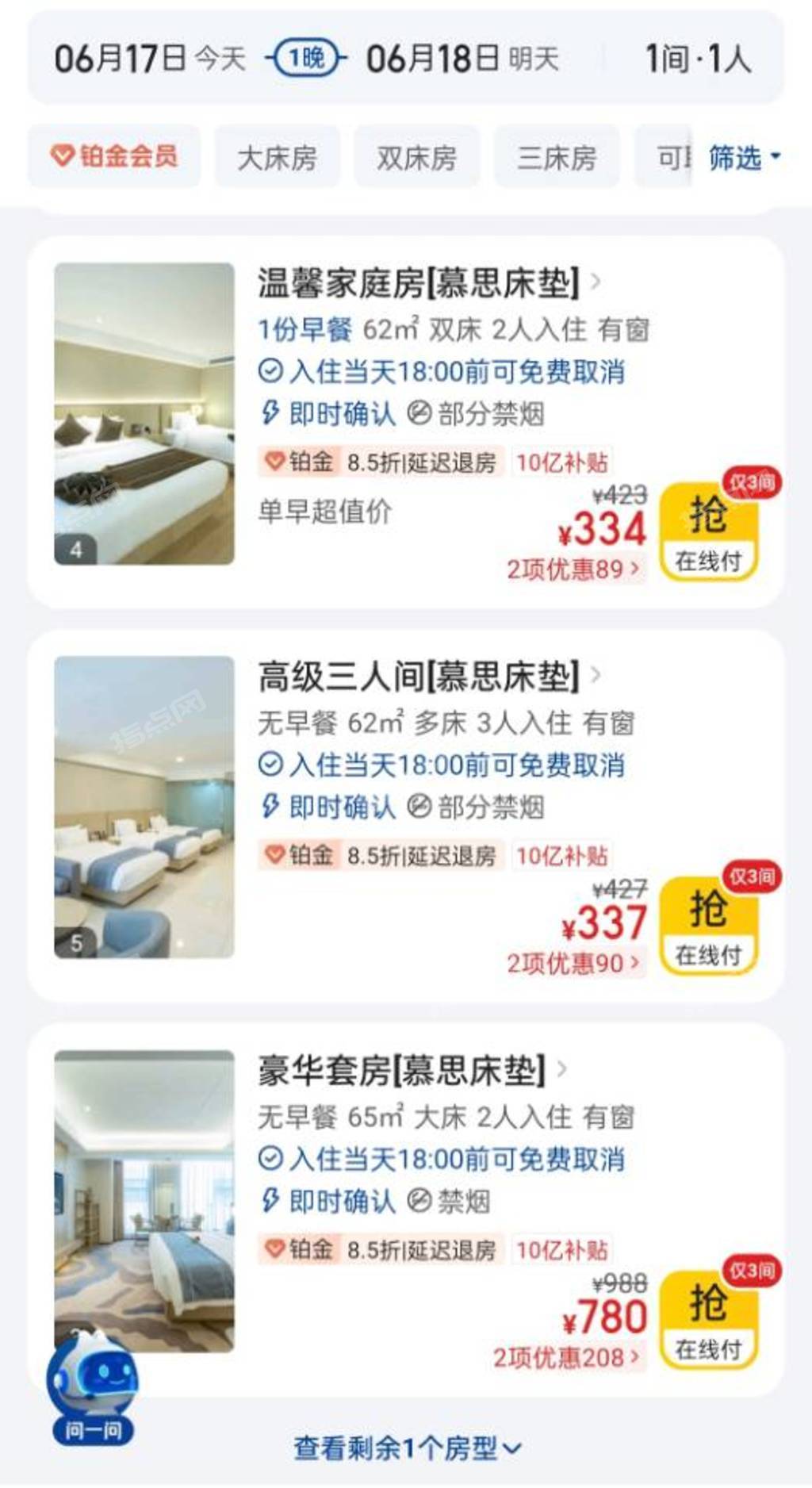The width and height of the screenshot is (812, 1488).
Task: View photos of 高级三人间
Action: [x=144, y=807]
